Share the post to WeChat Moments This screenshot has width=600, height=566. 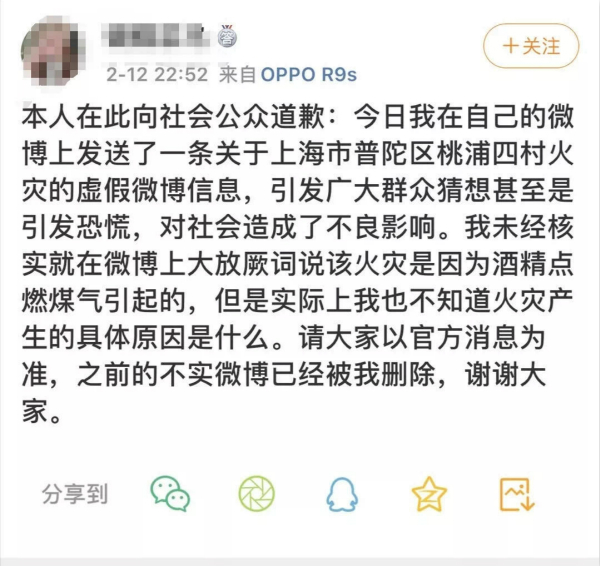pos(256,493)
